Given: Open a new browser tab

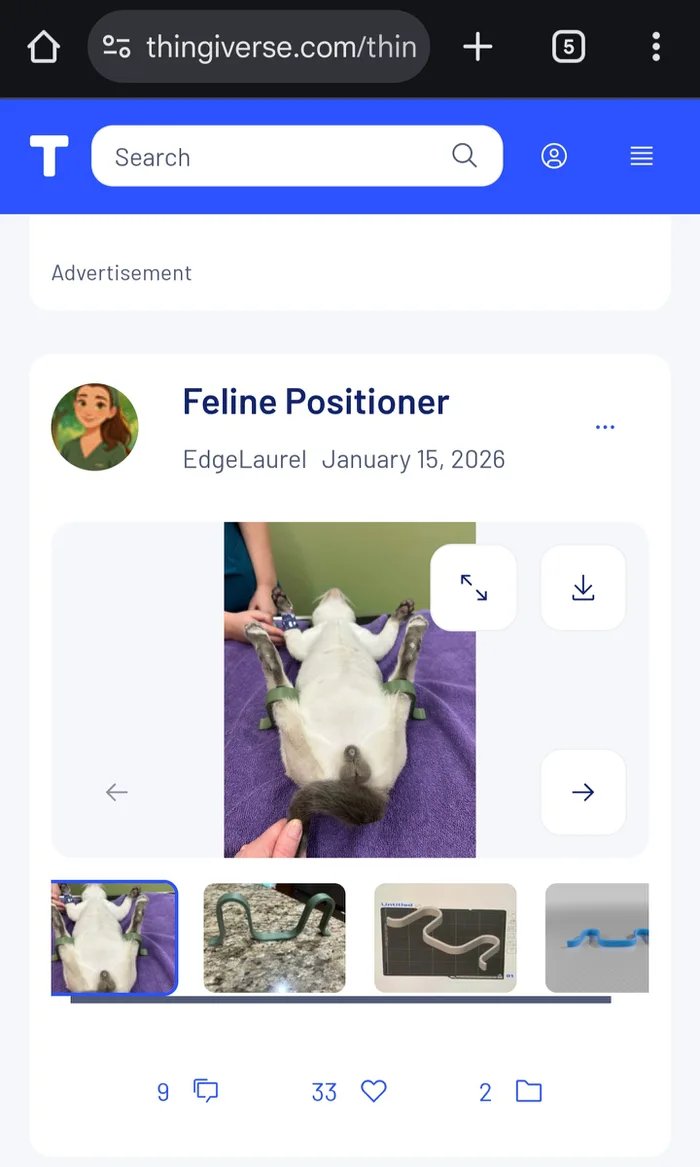Looking at the screenshot, I should [x=478, y=46].
